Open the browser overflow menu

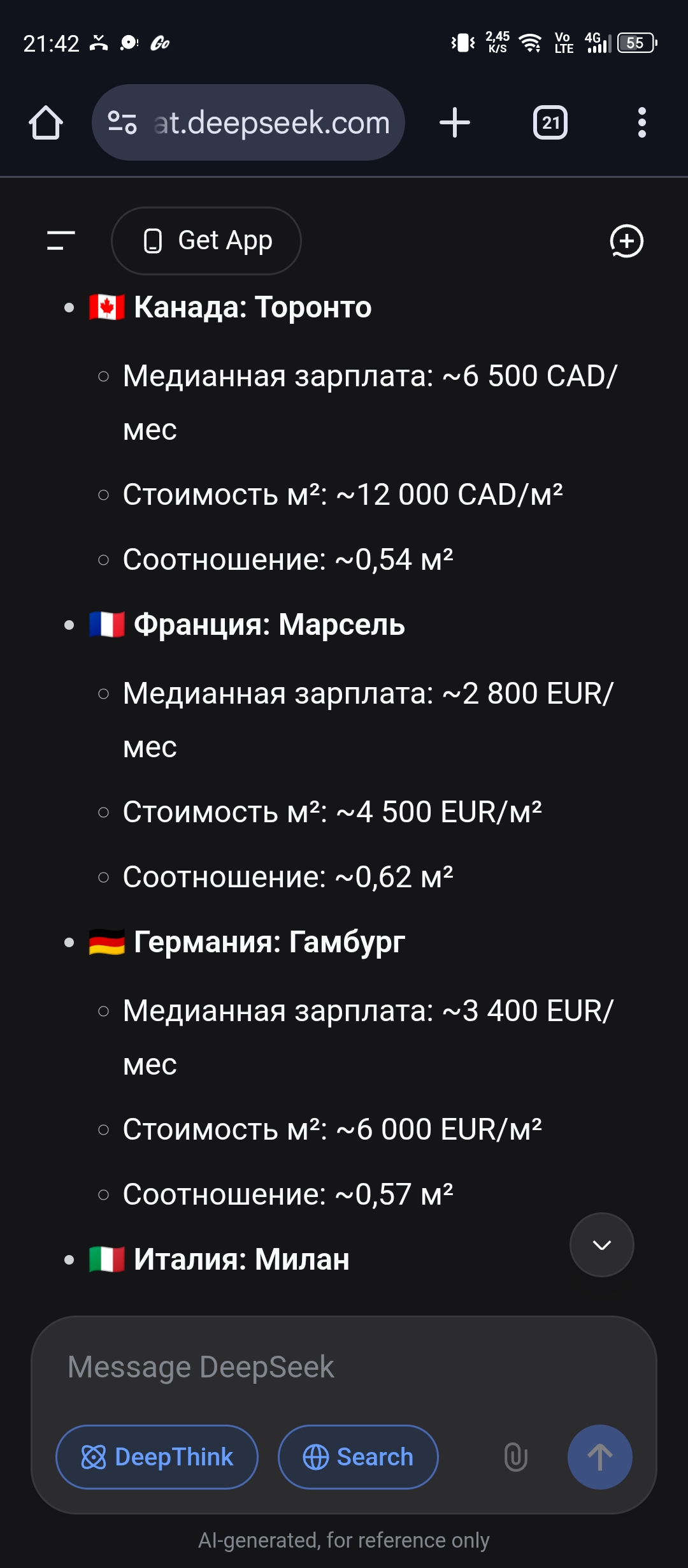(x=642, y=122)
